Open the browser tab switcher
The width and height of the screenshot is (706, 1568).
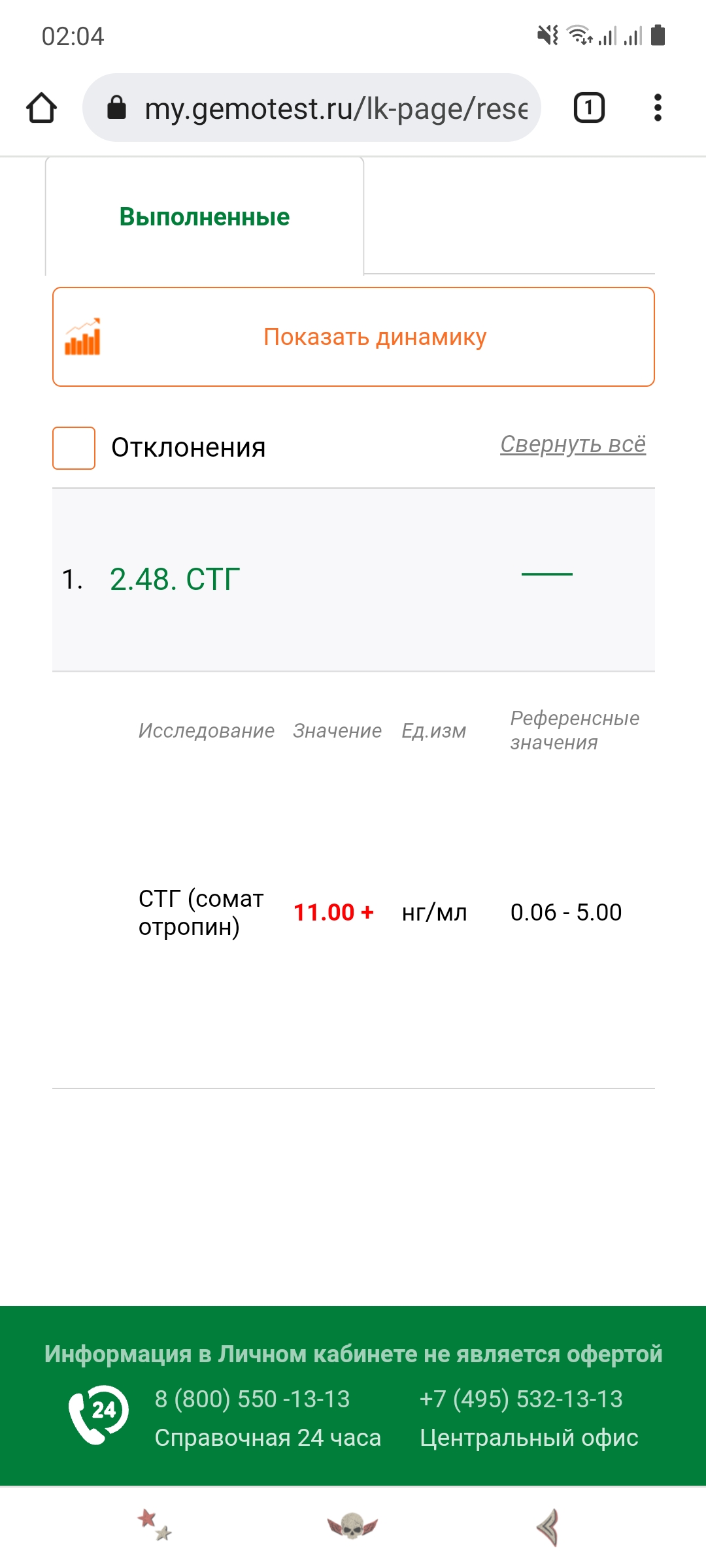click(588, 108)
